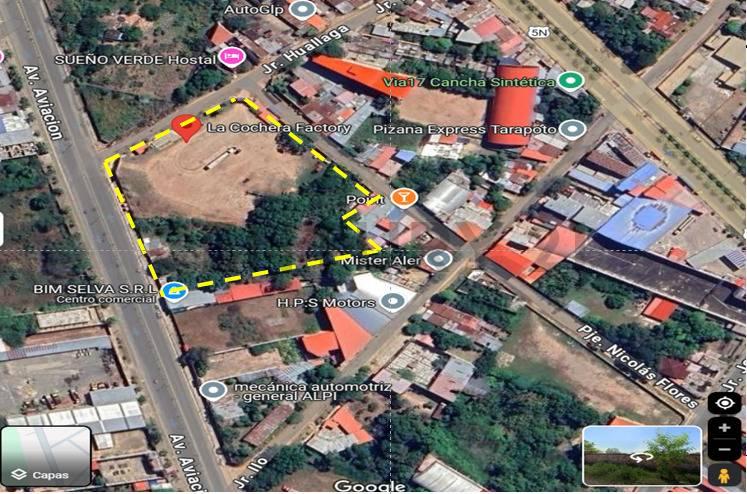747x494 pixels.
Task: Select mecánica automotriz general ALPI marker
Action: click(211, 390)
